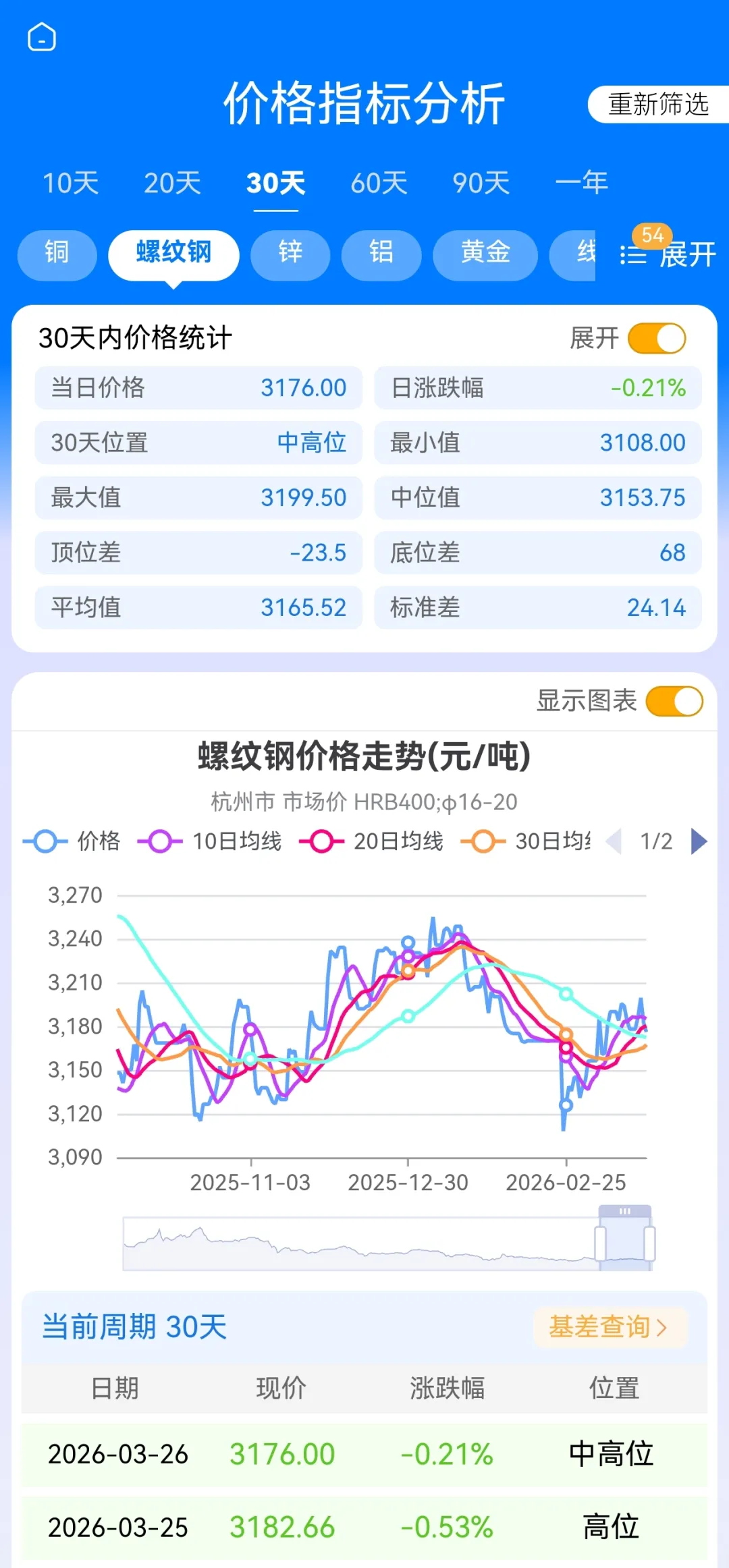This screenshot has height=1568, width=729.
Task: Go to the next legend page
Action: click(699, 841)
